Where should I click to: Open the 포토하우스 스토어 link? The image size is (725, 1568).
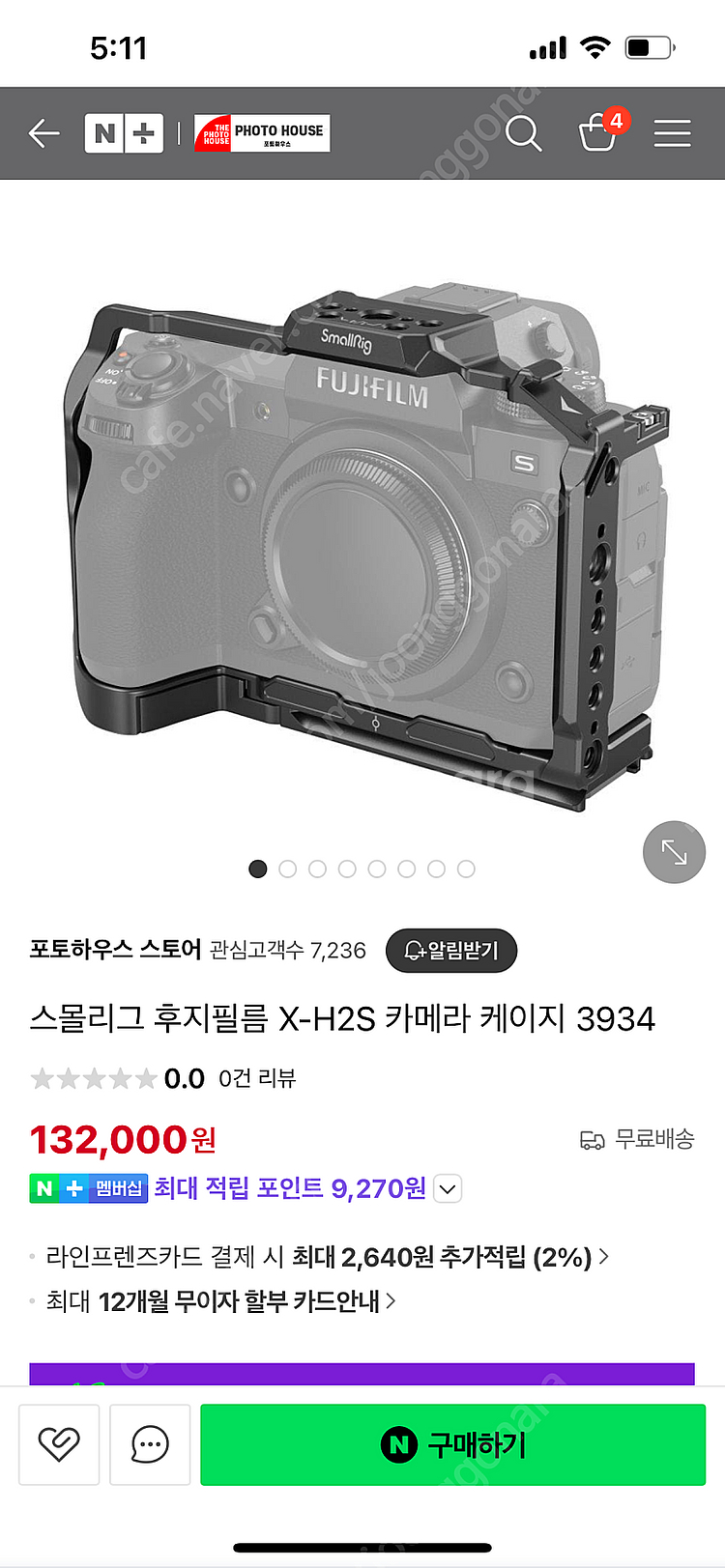[x=115, y=949]
